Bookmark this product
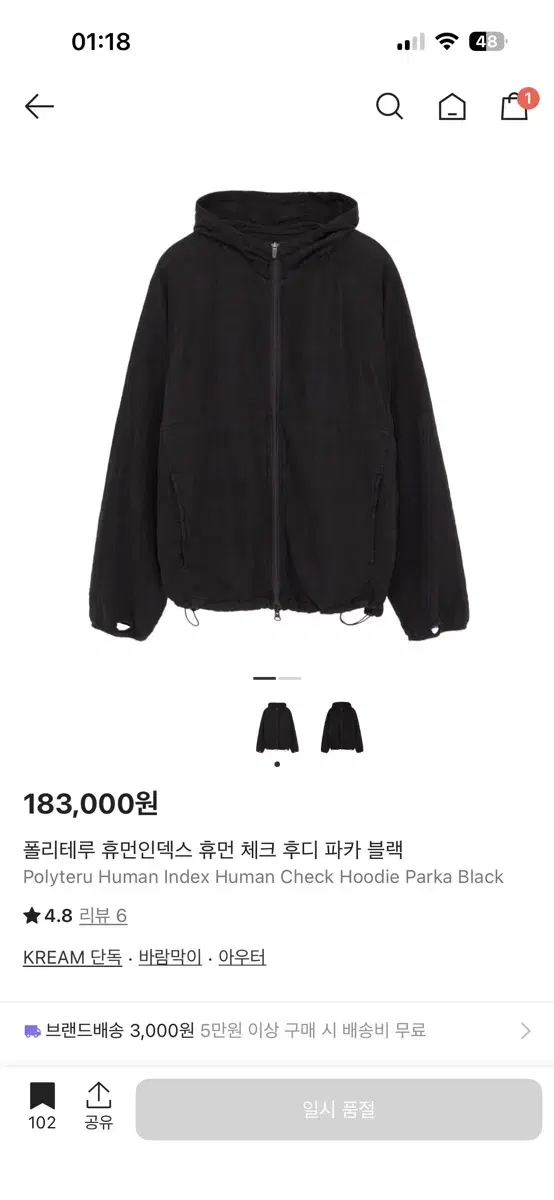Image resolution: width=554 pixels, height=1200 pixels. (x=42, y=1106)
